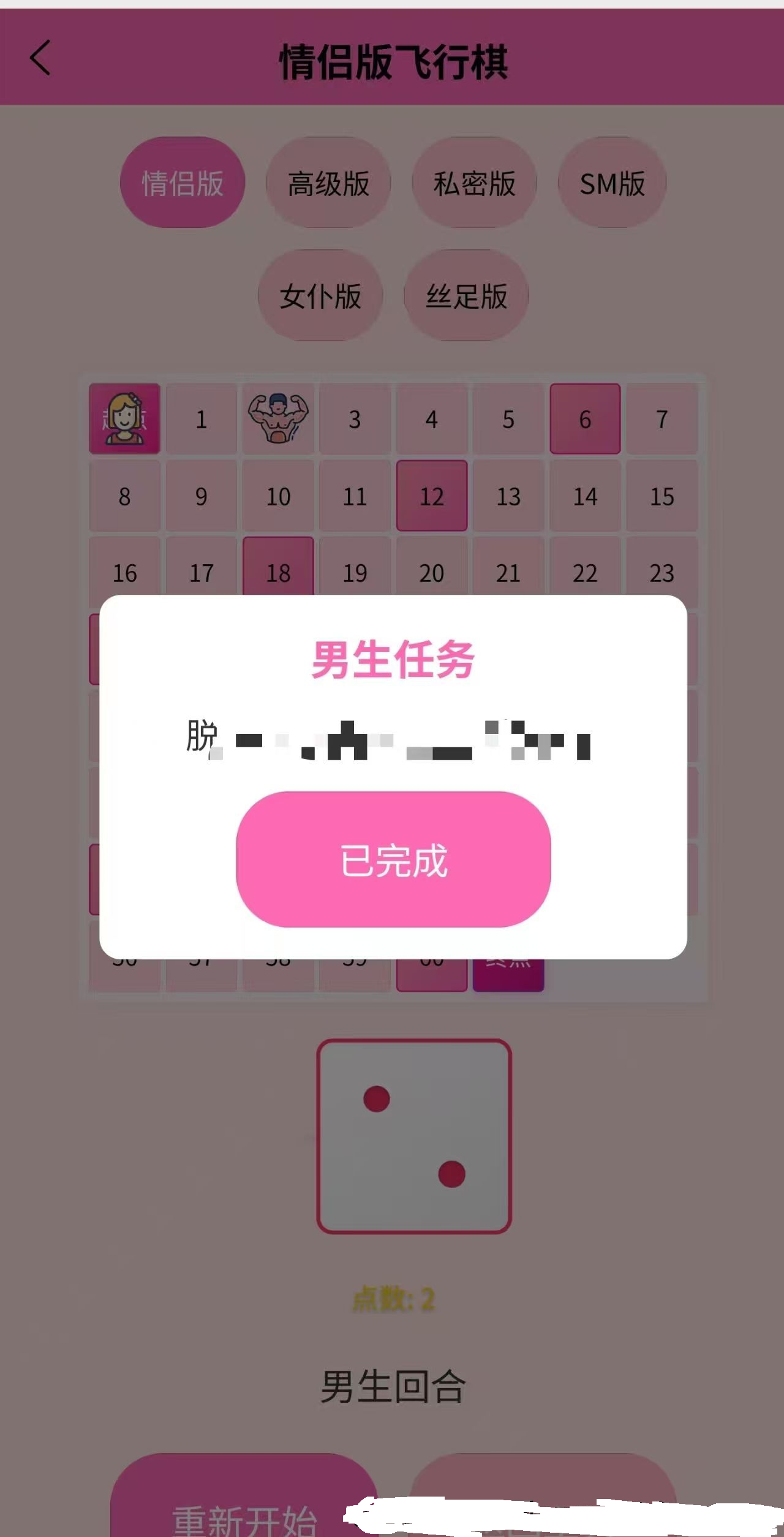
Task: Confirm the task with 已完成 button
Action: (393, 859)
